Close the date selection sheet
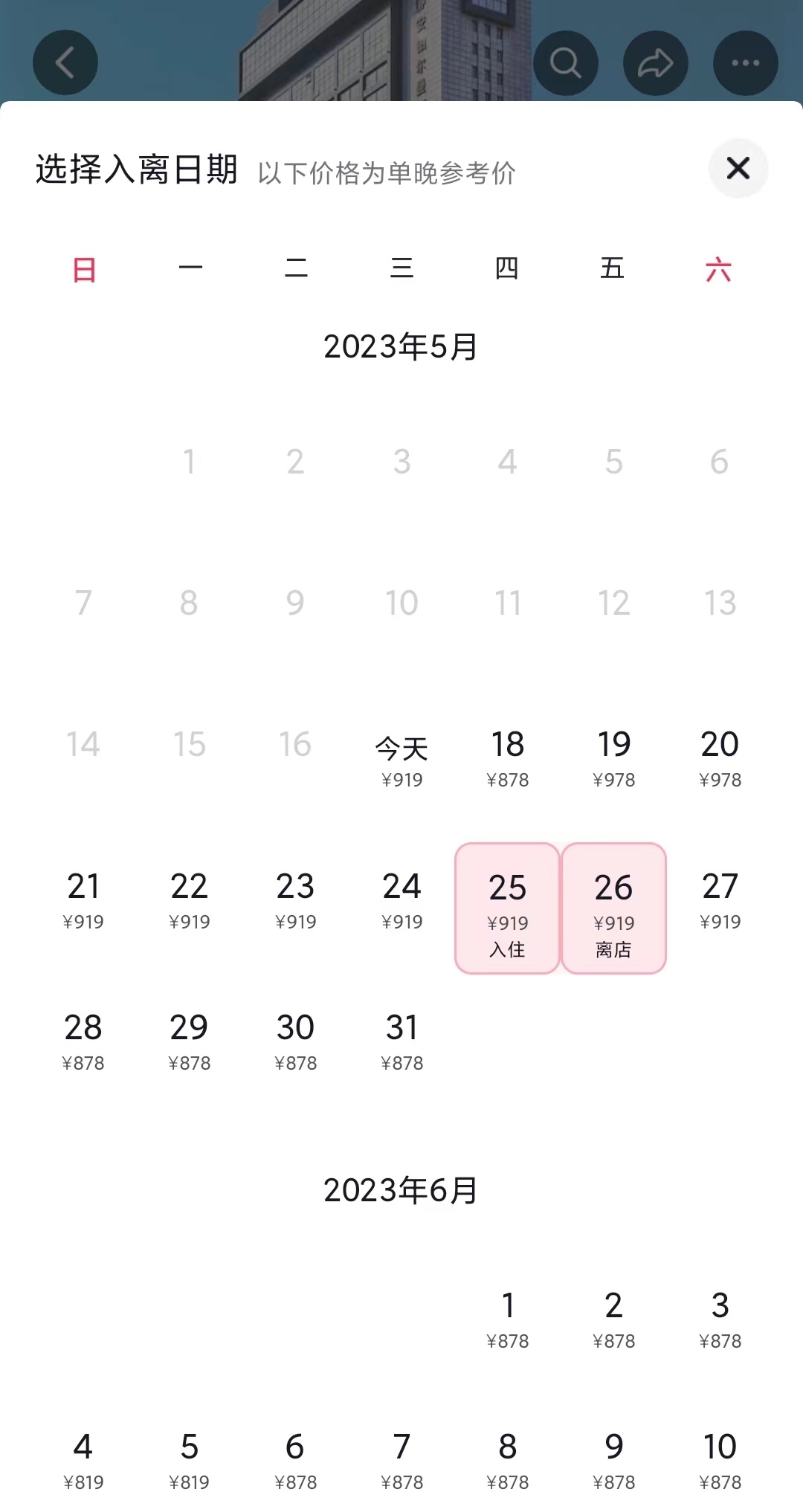The height and width of the screenshot is (1512, 803). 738,168
